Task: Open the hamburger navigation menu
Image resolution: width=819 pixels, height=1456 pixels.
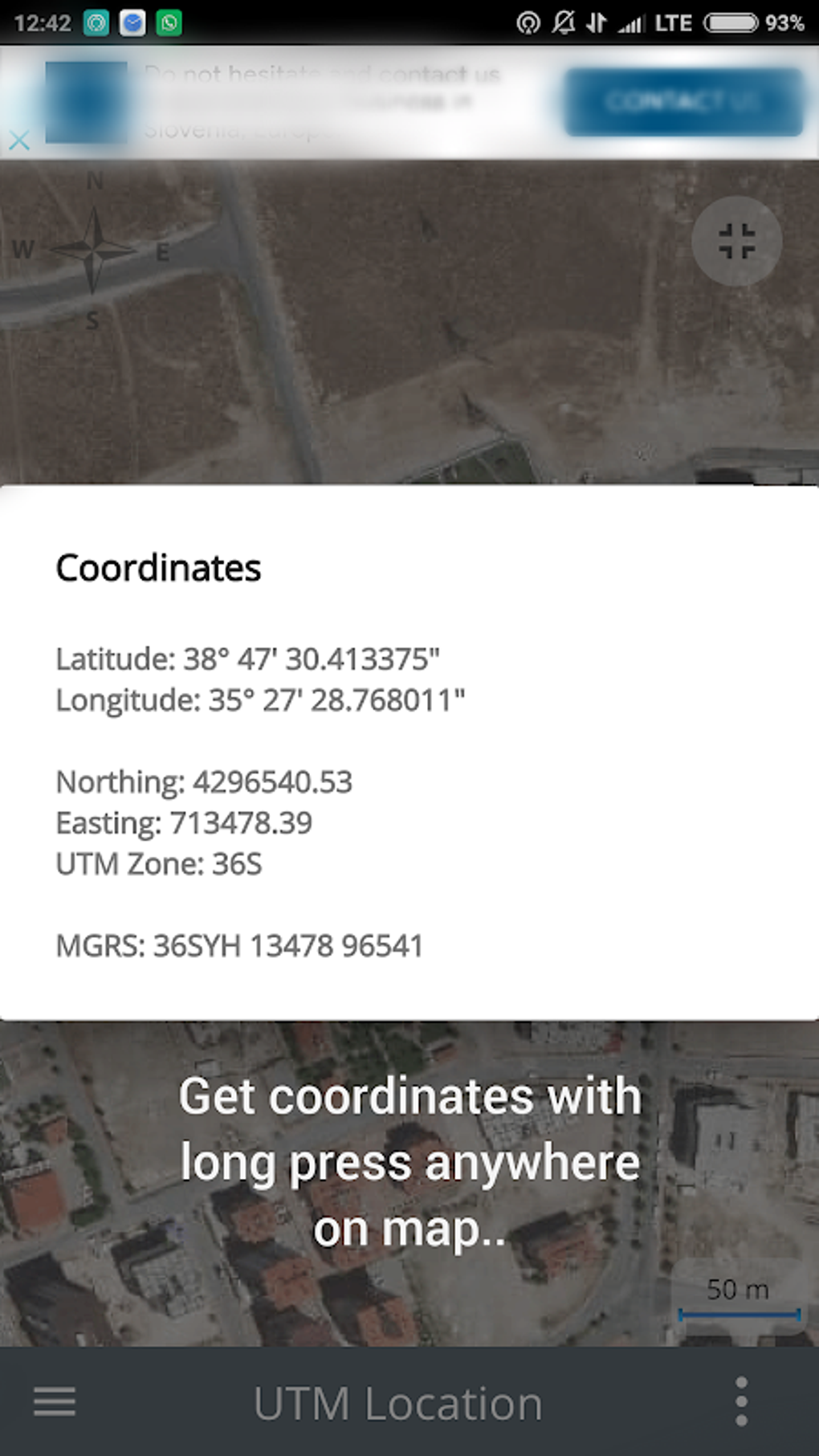Action: [x=54, y=1402]
